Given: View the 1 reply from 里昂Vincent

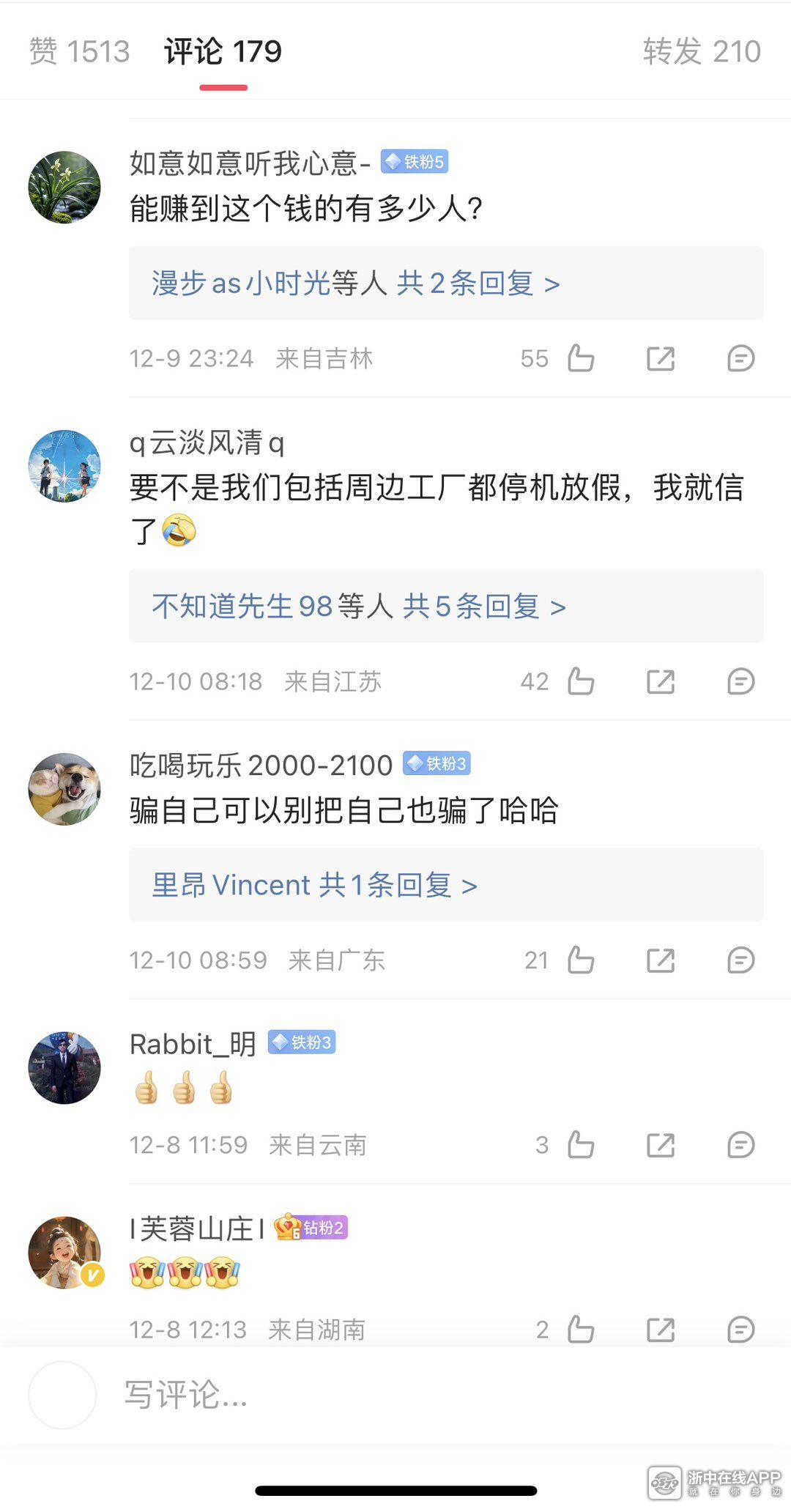Looking at the screenshot, I should coord(314,886).
